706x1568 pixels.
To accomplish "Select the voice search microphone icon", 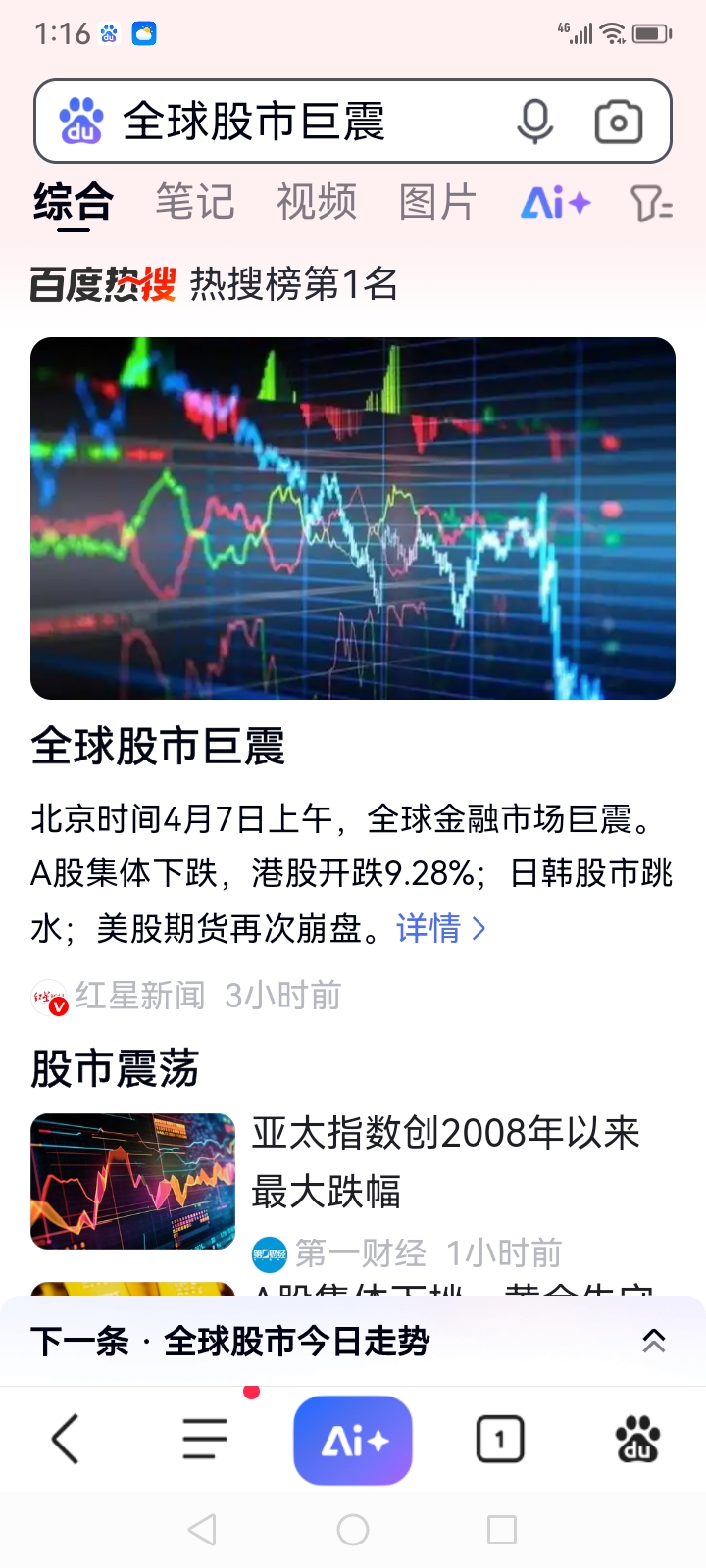I will pos(534,121).
